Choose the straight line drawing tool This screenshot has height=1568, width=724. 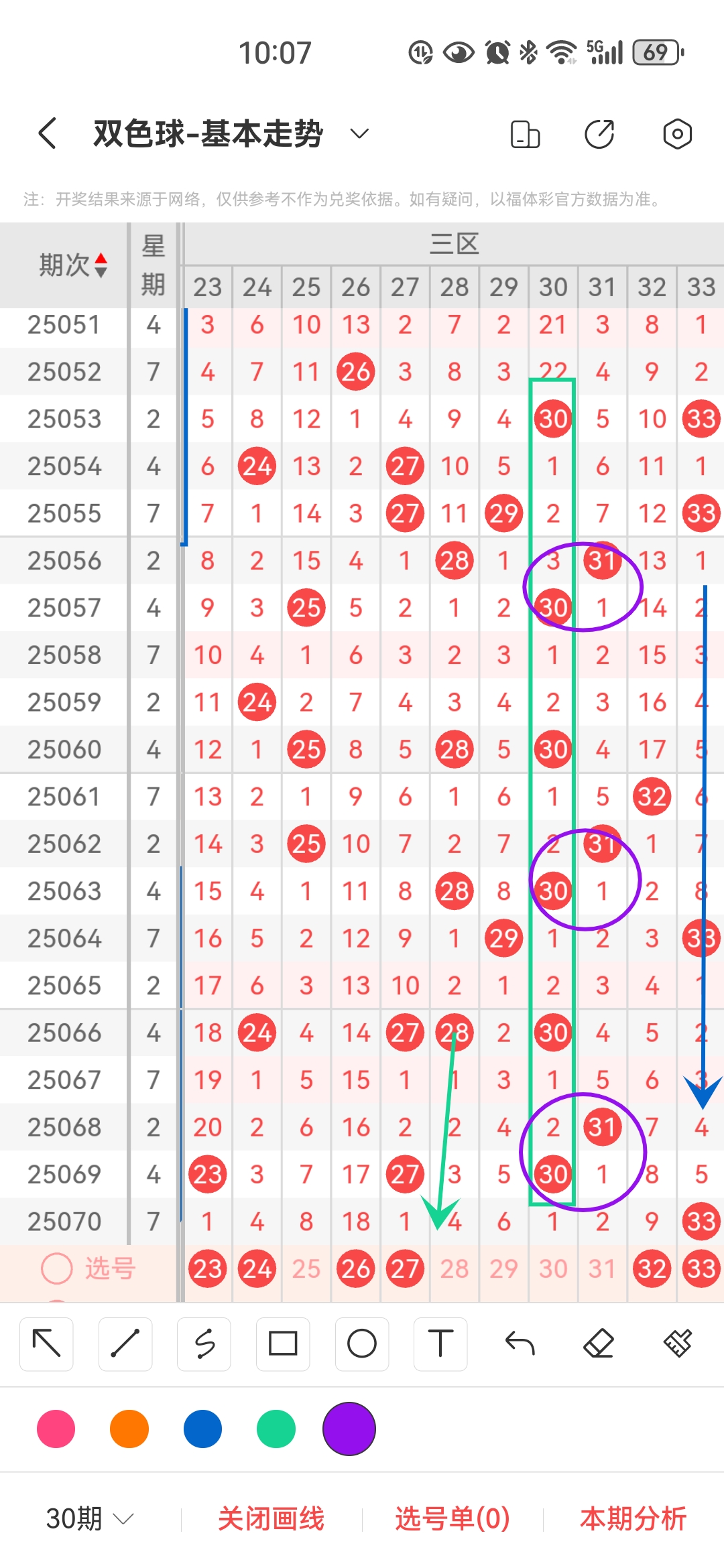click(x=125, y=1344)
